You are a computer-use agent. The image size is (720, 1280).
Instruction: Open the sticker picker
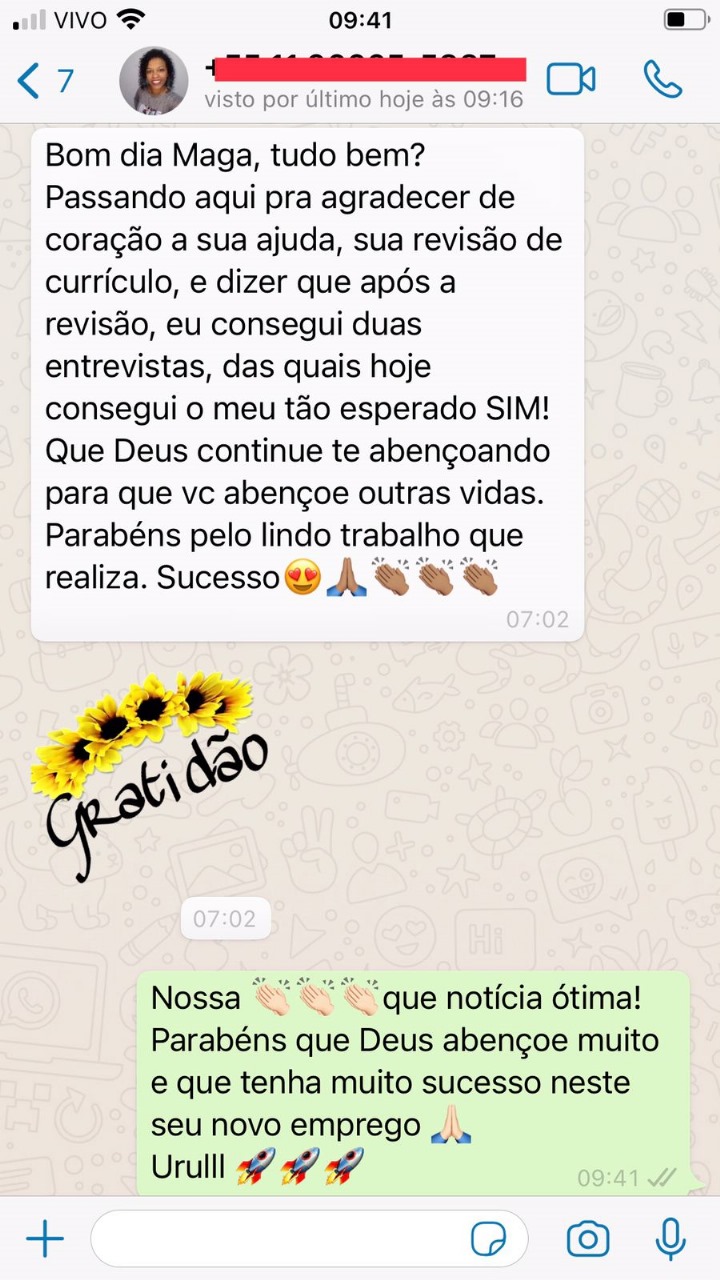pos(488,1240)
